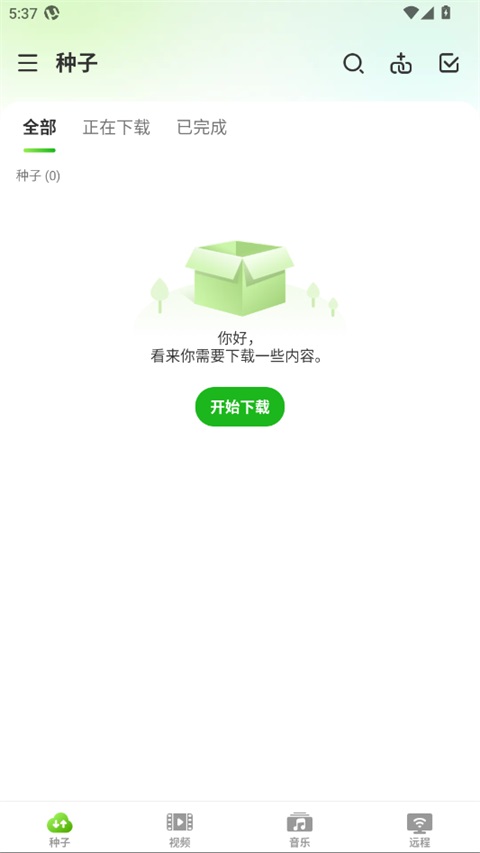480x853 pixels.
Task: Tap the 开始下载 button
Action: pyautogui.click(x=240, y=407)
